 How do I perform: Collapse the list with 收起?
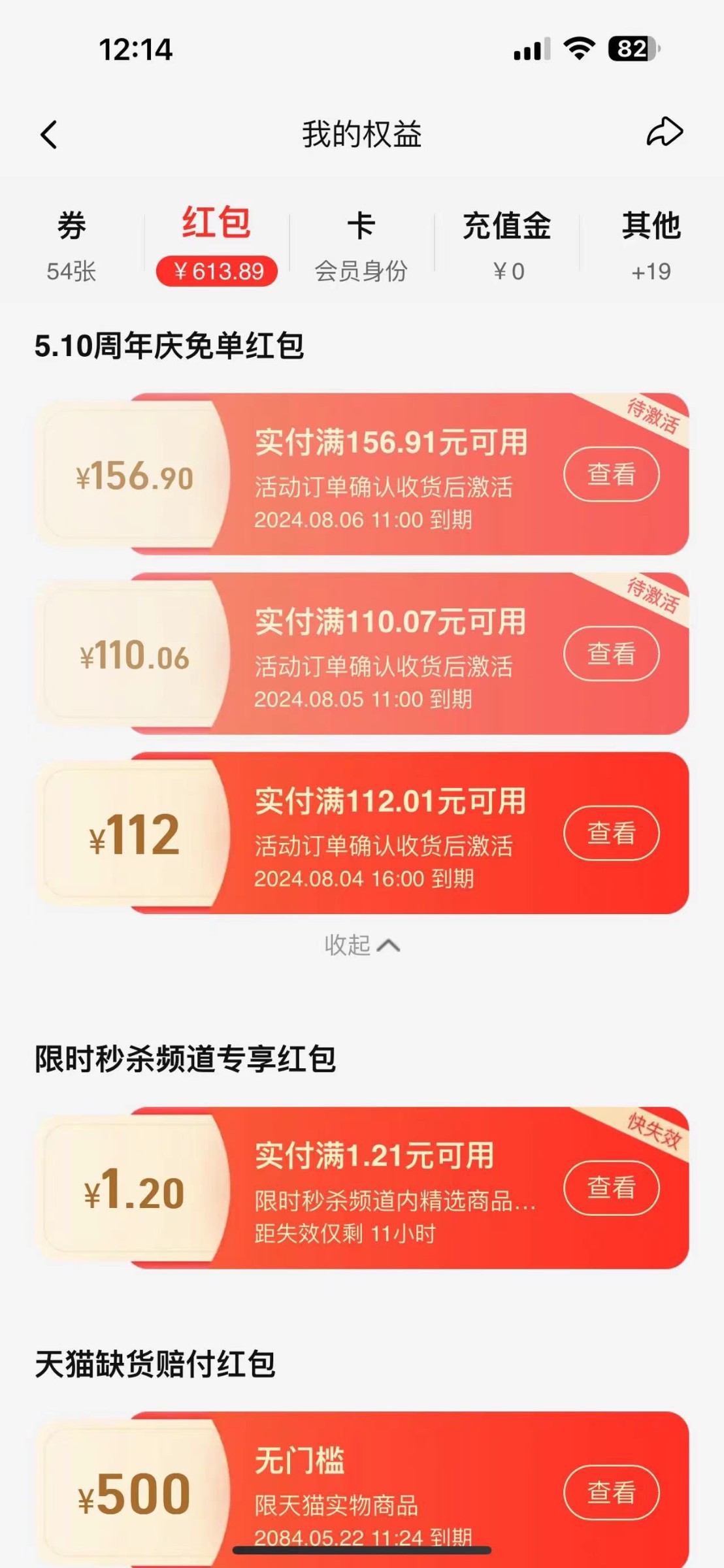pos(362,945)
